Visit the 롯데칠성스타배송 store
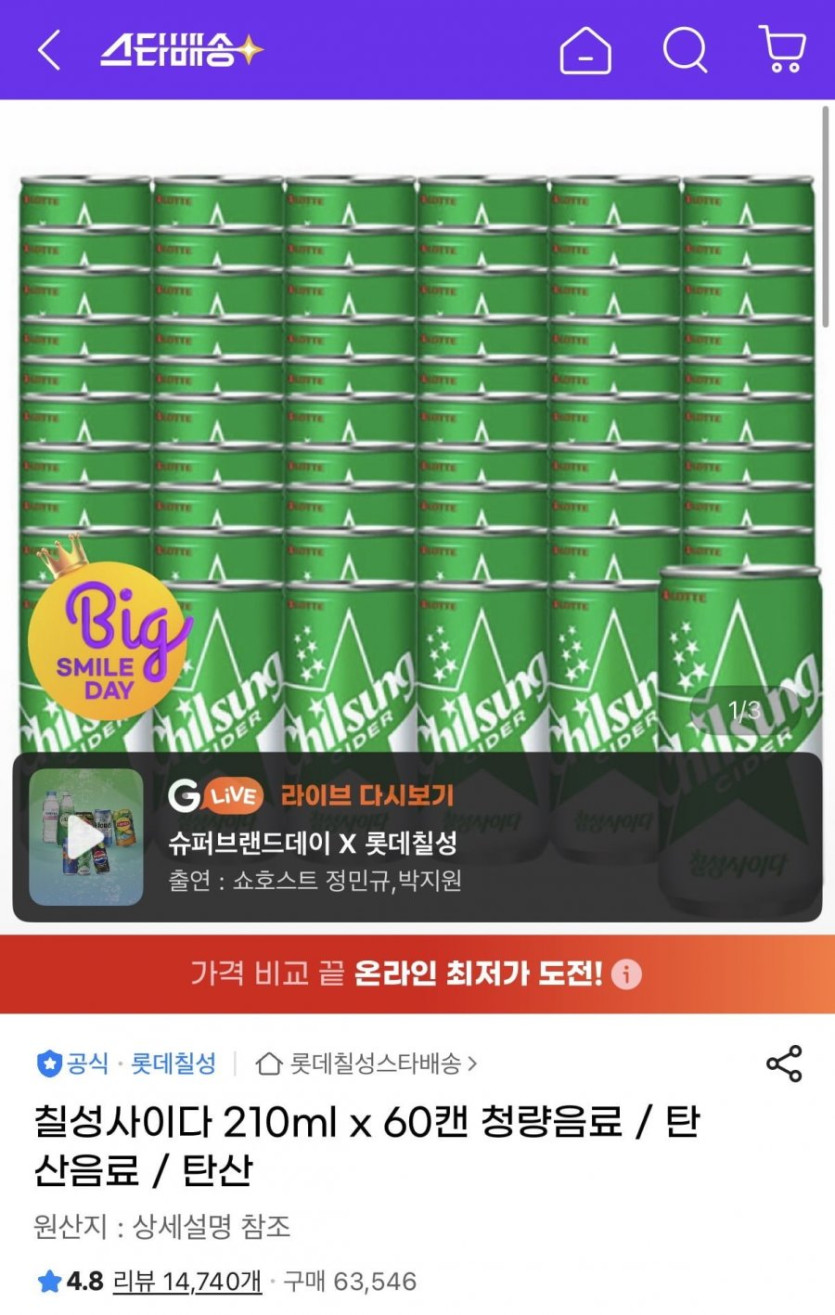 coord(367,1063)
